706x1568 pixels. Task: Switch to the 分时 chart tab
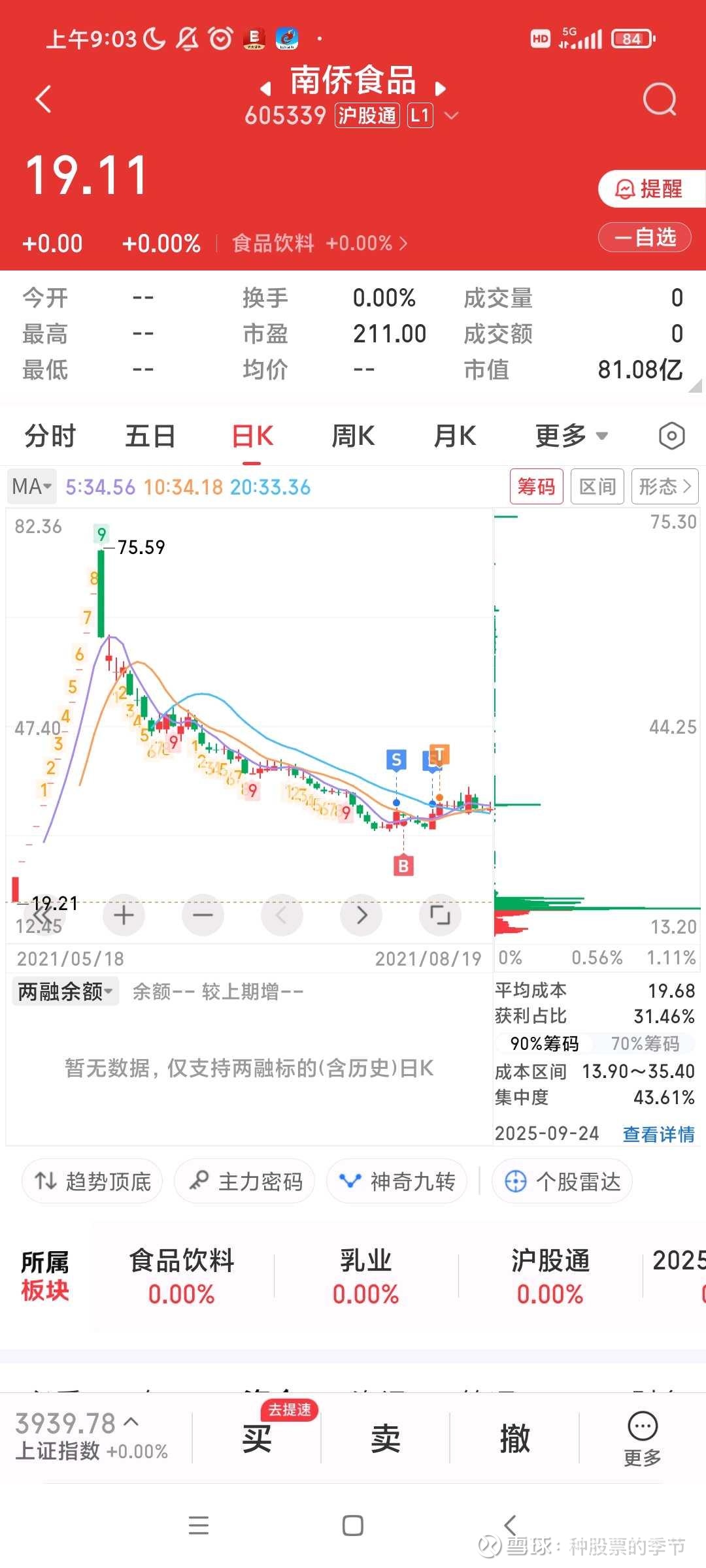point(50,436)
